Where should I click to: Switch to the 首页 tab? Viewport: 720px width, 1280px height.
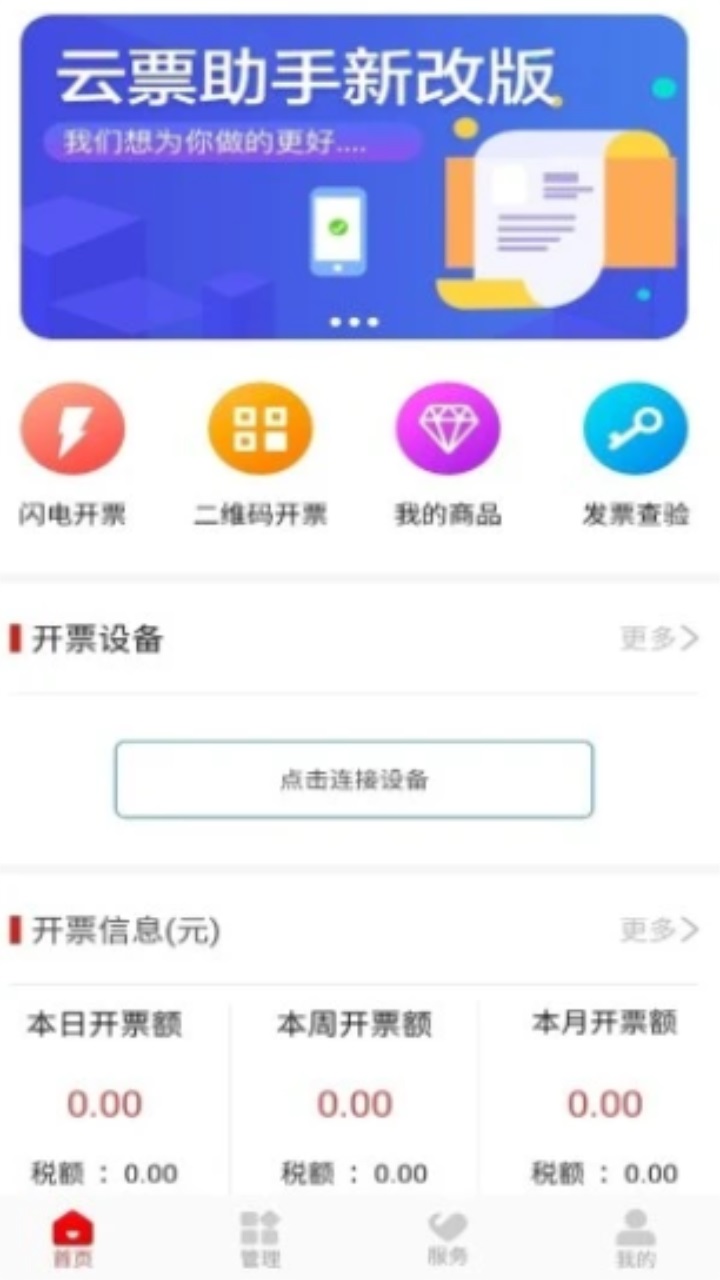coord(73,1238)
